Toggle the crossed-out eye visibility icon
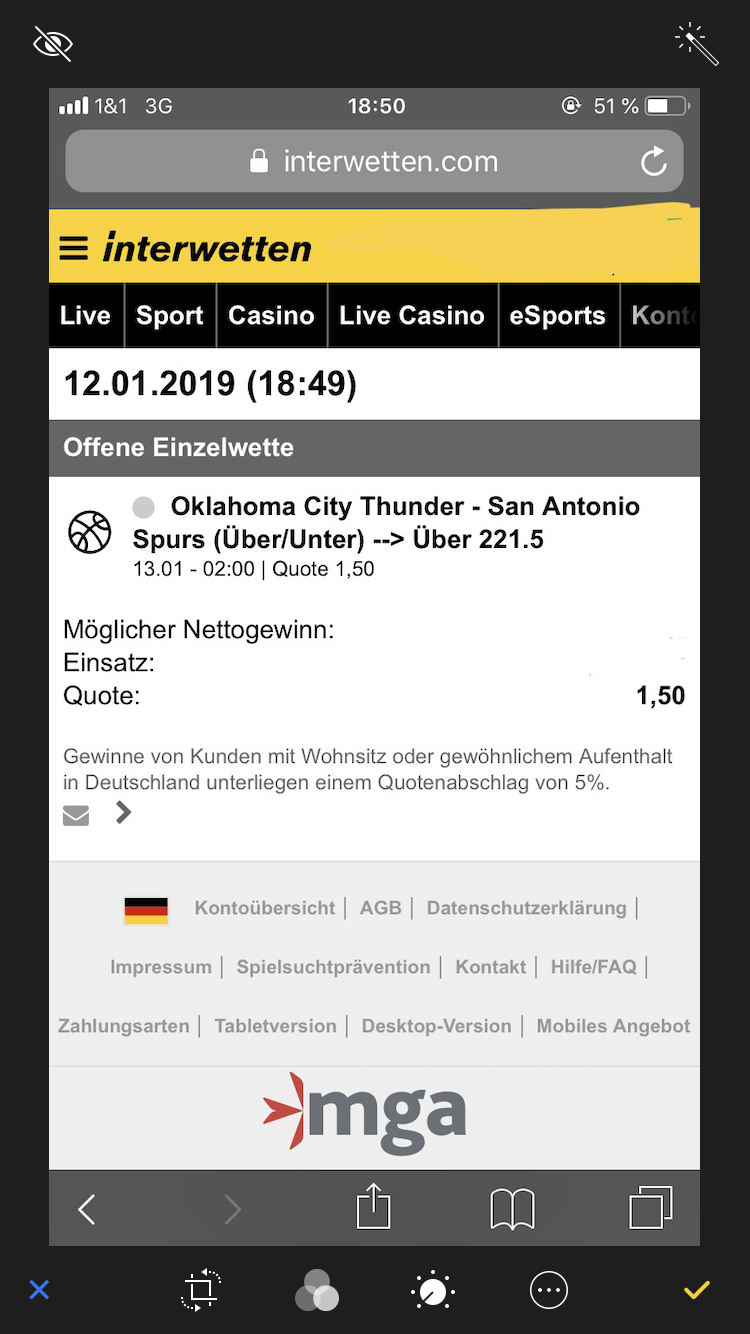Viewport: 750px width, 1334px height. coord(53,45)
